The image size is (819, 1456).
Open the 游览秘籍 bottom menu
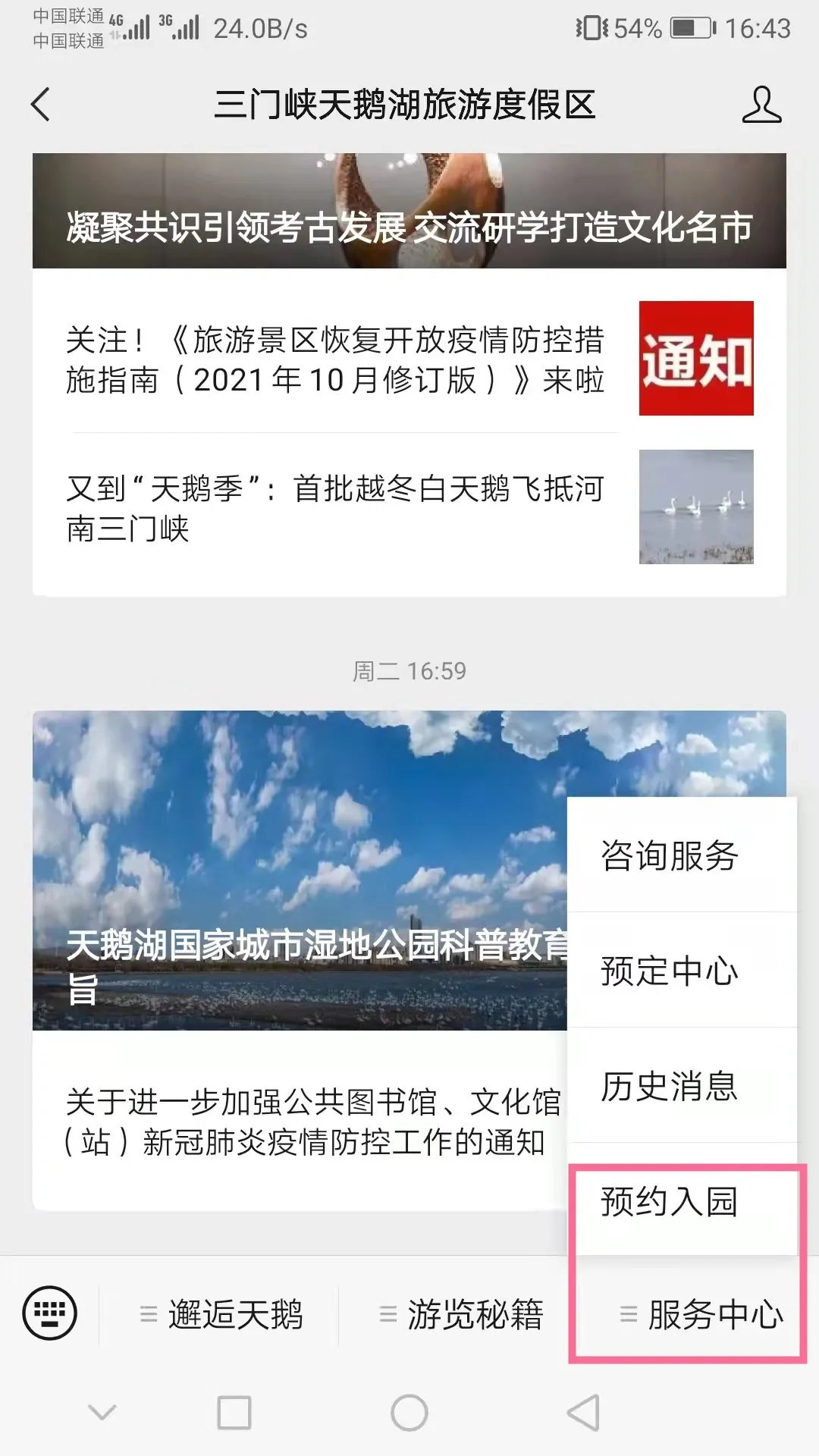click(x=460, y=1314)
